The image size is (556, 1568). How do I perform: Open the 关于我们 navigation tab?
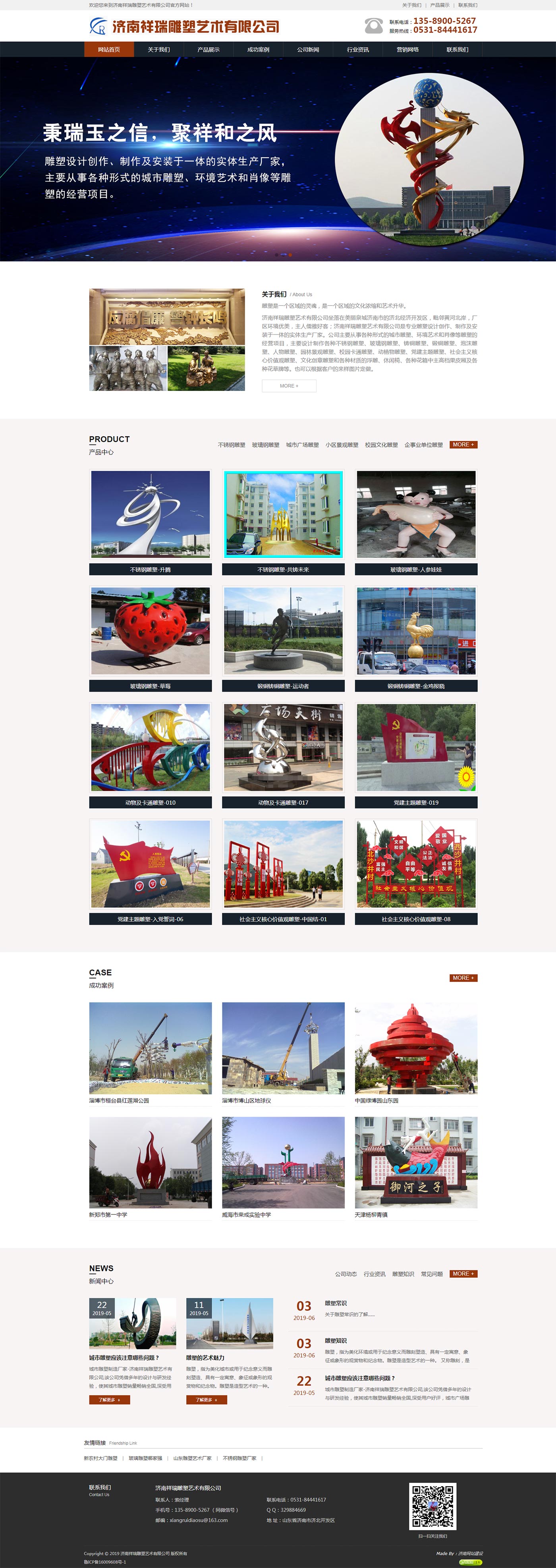tap(159, 49)
